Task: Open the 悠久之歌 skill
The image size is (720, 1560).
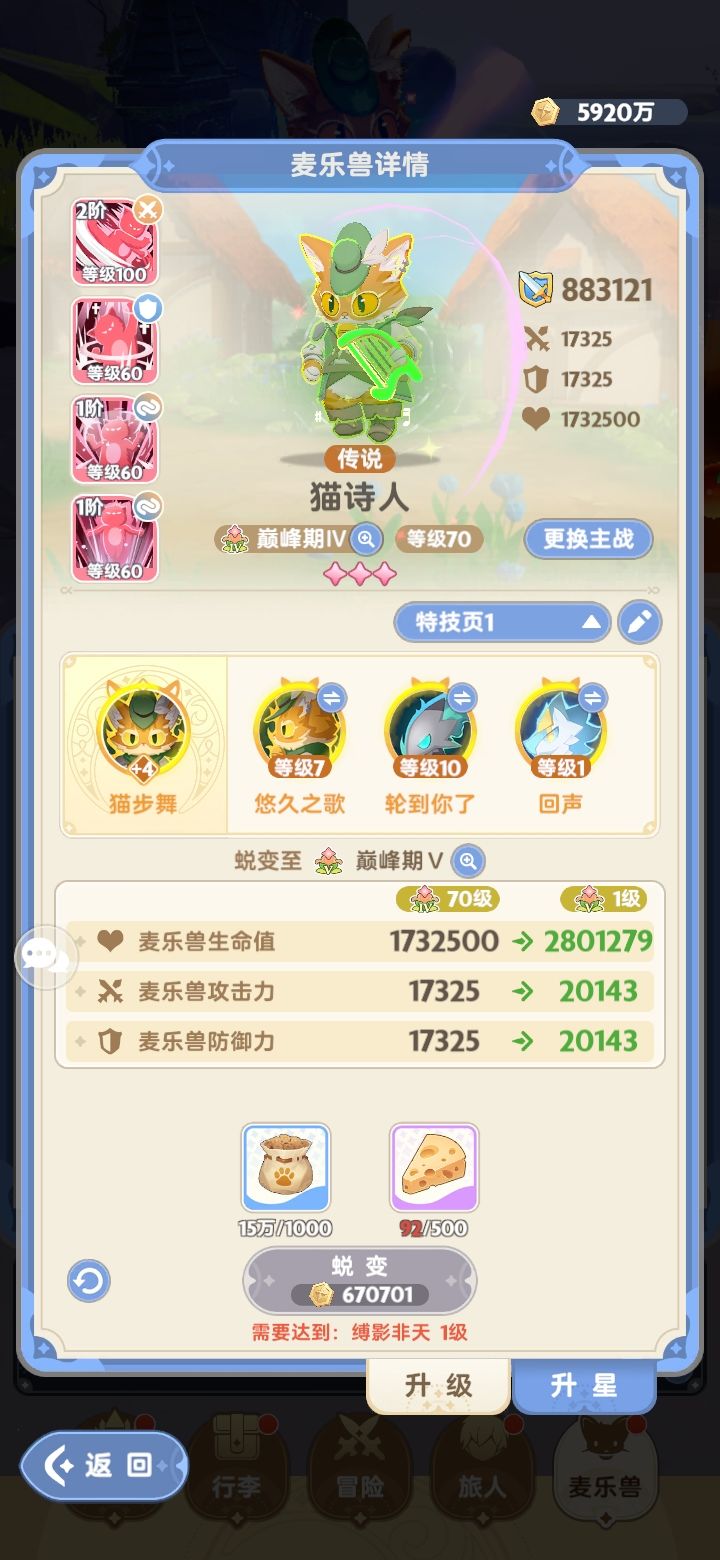Action: 296,730
